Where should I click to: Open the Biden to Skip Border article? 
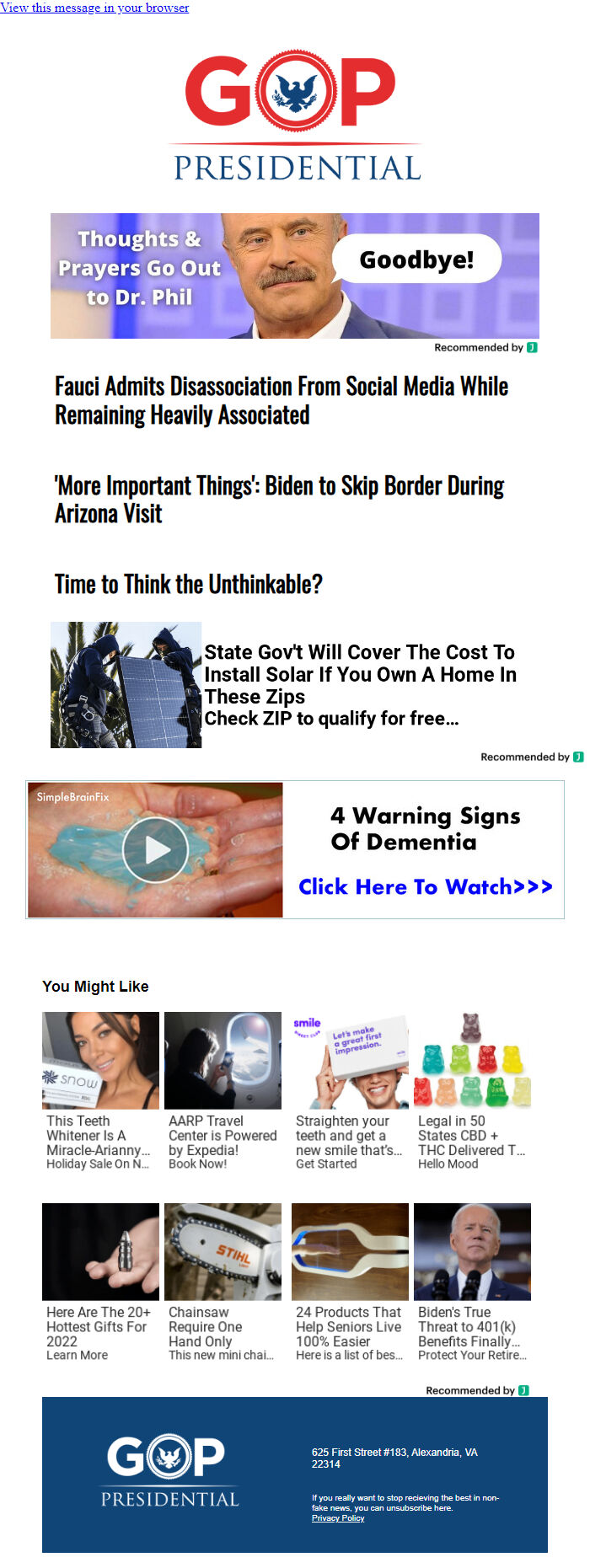278,499
